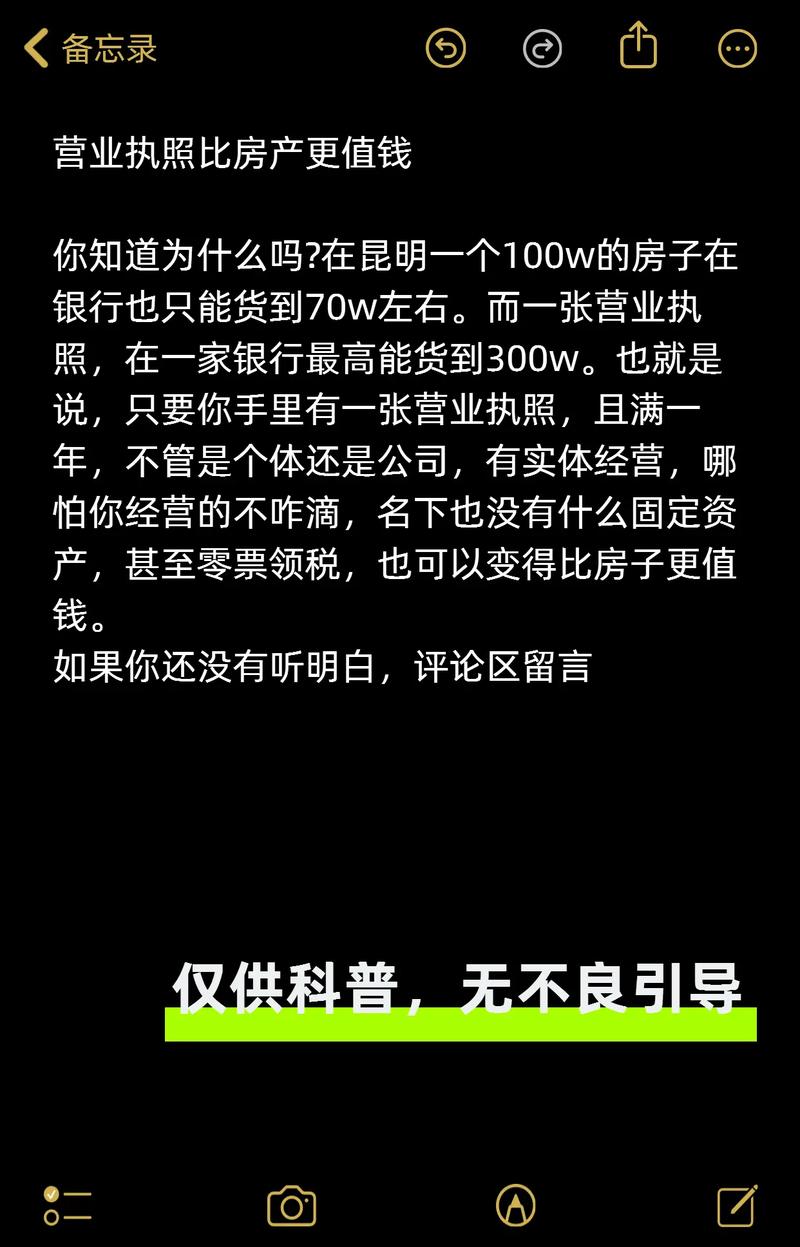Tap the back chevron next to 备忘录
The width and height of the screenshot is (800, 1247).
click(34, 46)
